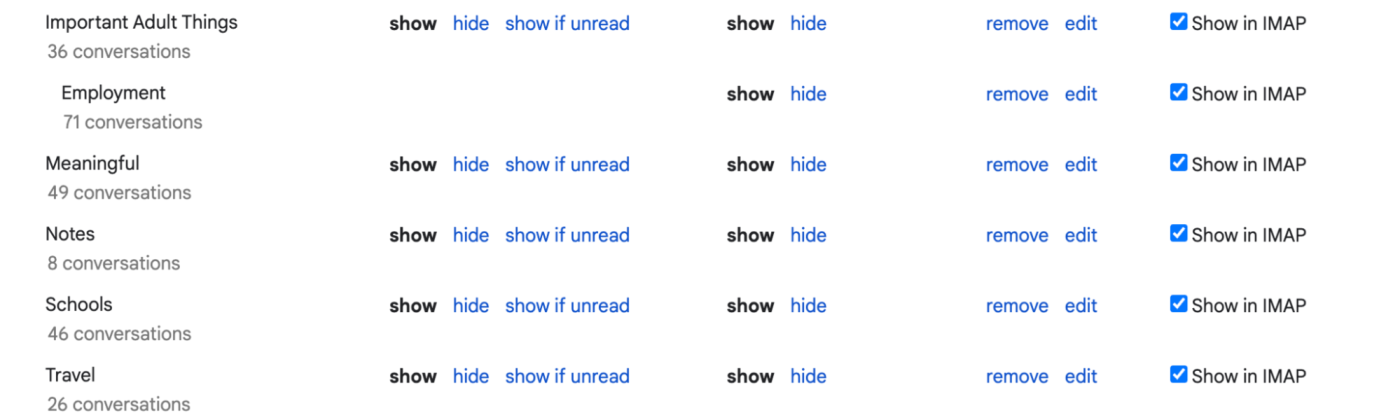Disable Show in IMAP for Employment

[x=1179, y=92]
